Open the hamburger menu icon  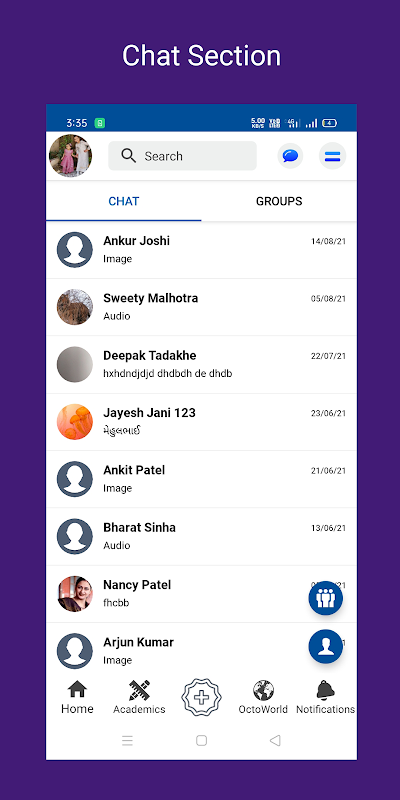click(333, 156)
